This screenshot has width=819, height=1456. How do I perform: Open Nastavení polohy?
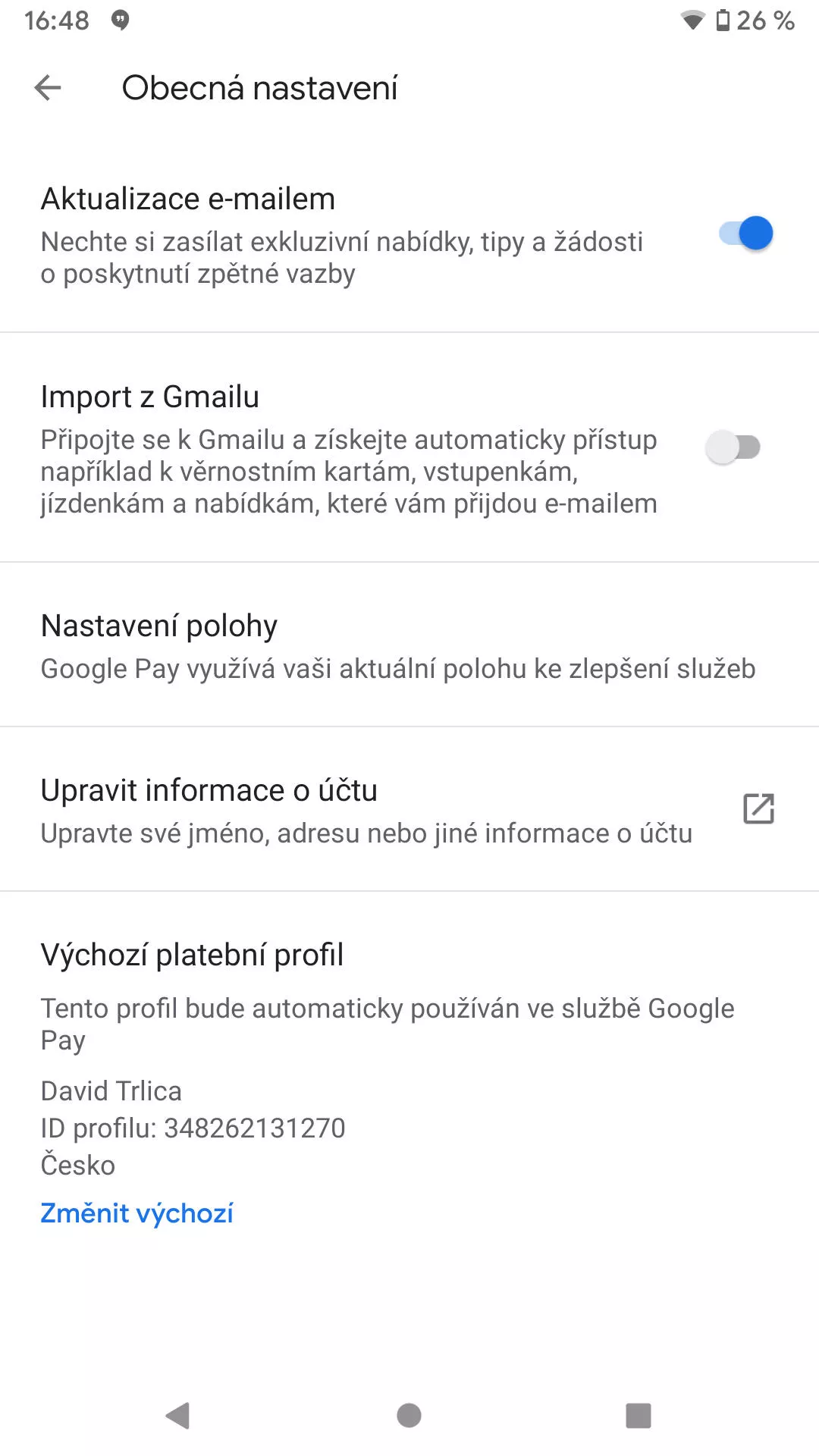[x=409, y=645]
